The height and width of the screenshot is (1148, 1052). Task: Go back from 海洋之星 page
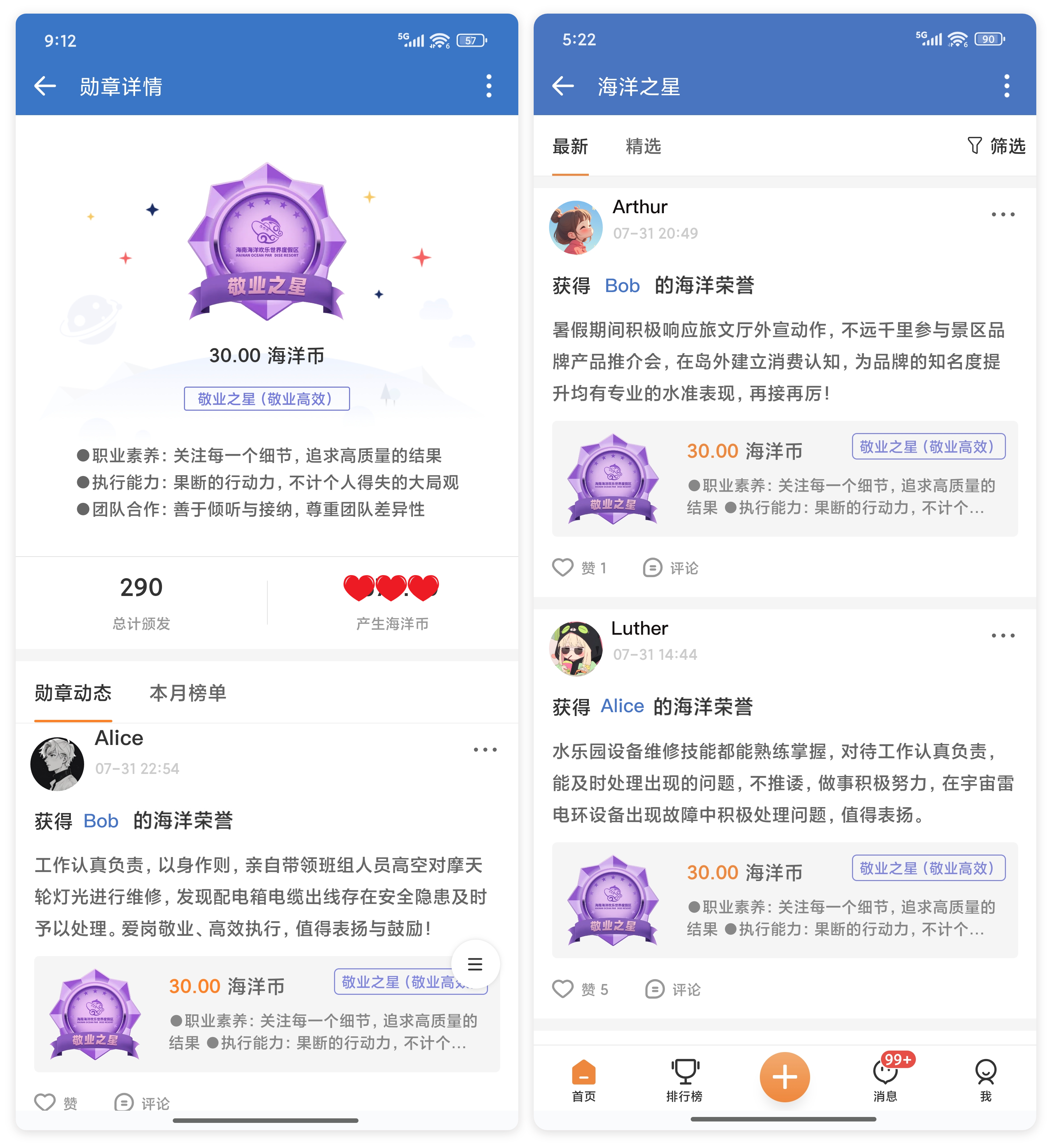pyautogui.click(x=563, y=87)
